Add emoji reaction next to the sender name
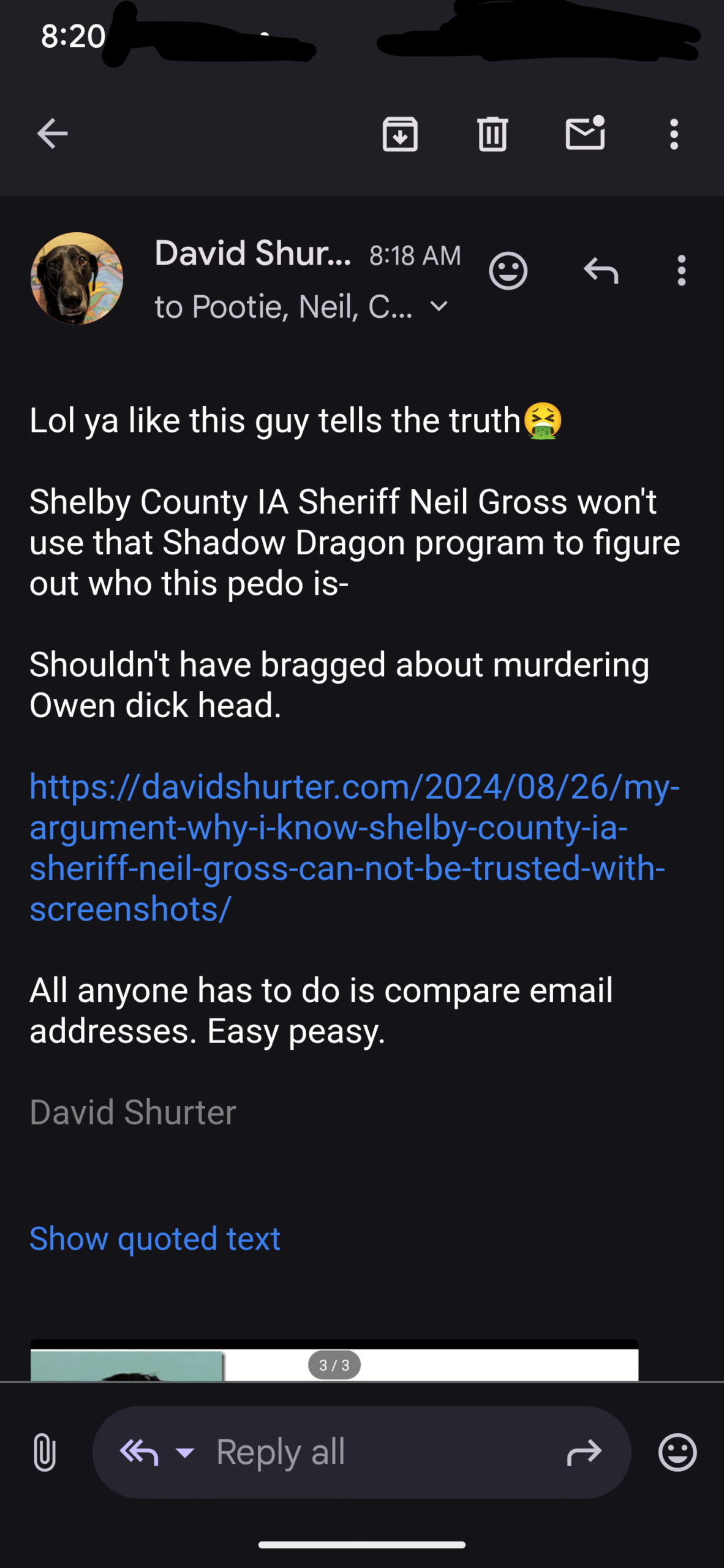724x1568 pixels. click(x=508, y=270)
